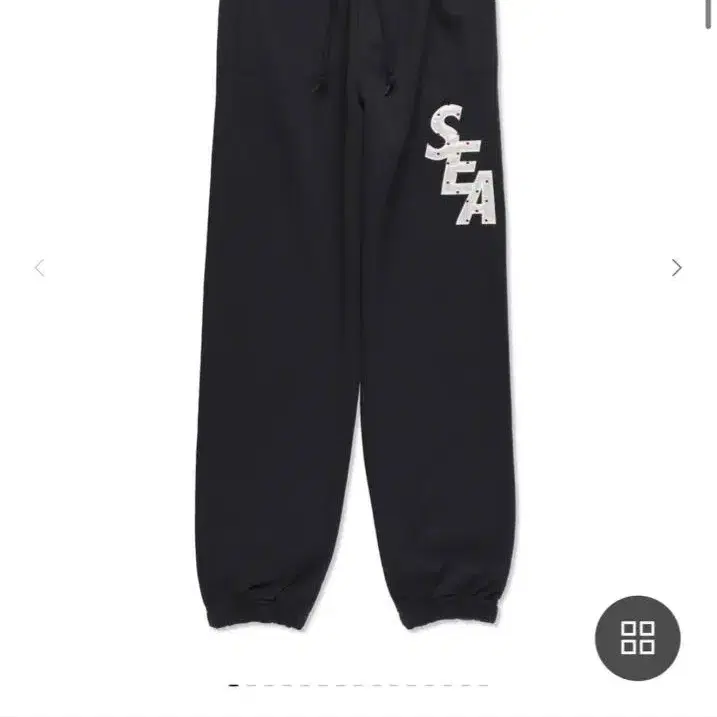This screenshot has height=717, width=717.
Task: Open the grid view of all images
Action: pos(637,638)
